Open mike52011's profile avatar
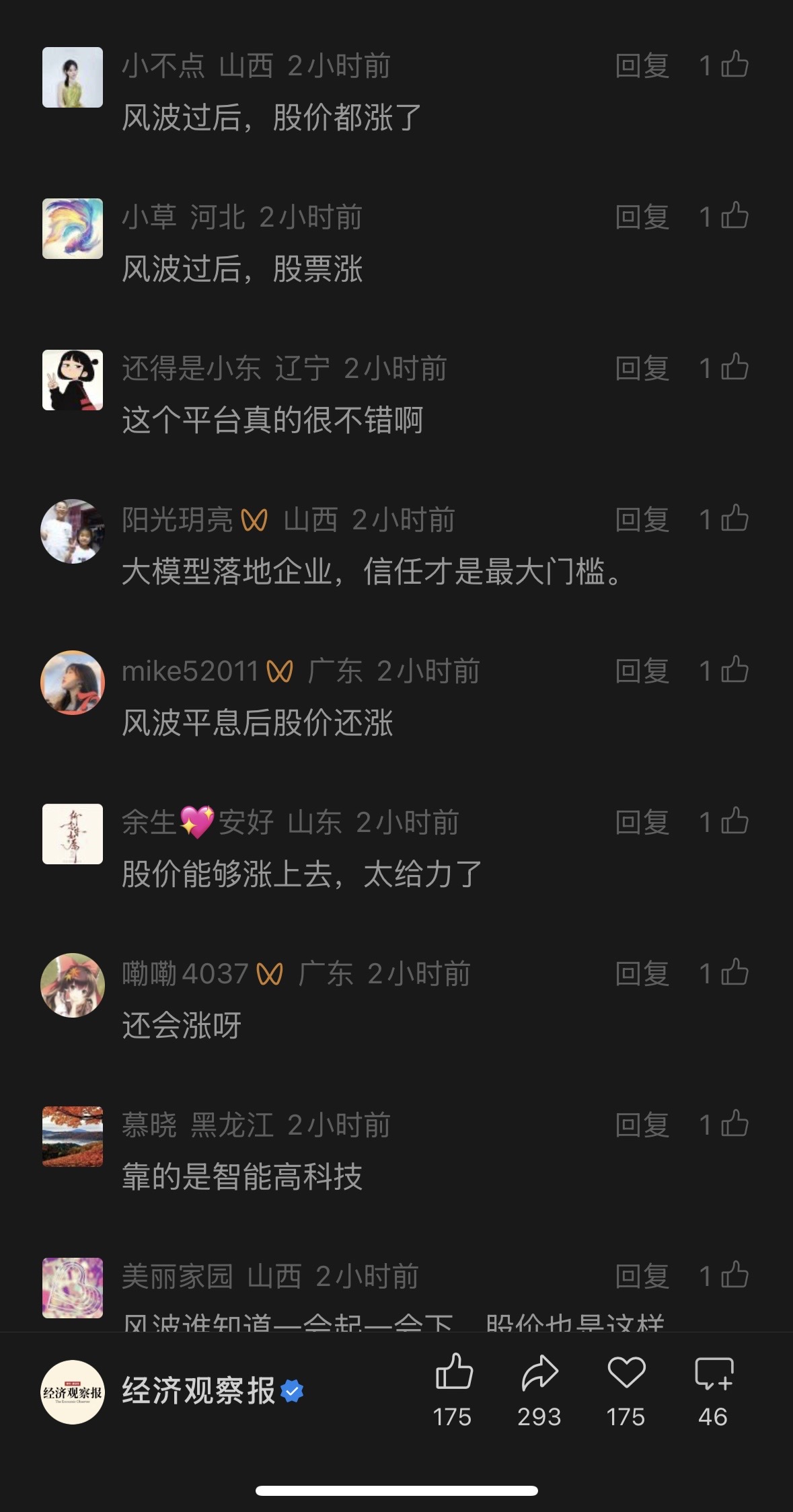The width and height of the screenshot is (793, 1512). 73,683
